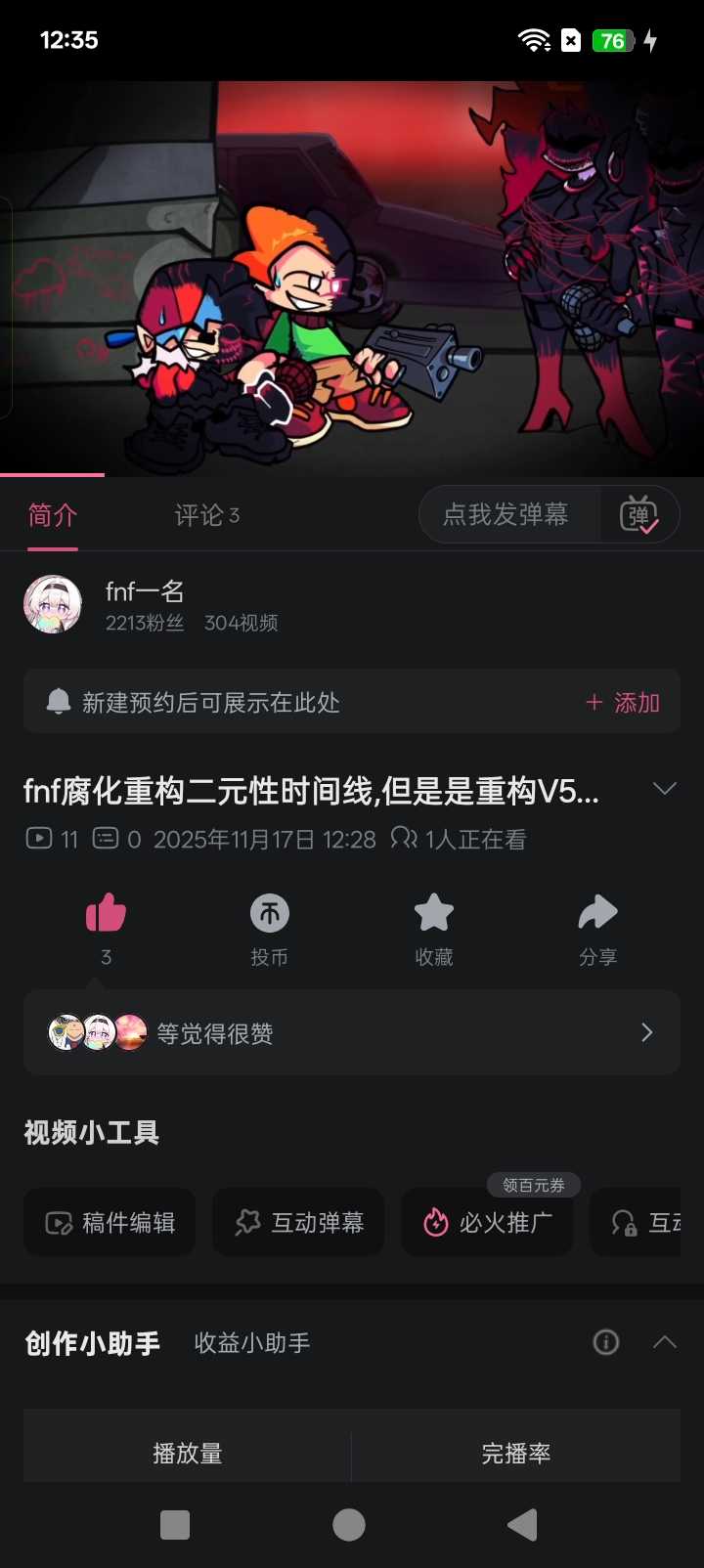
Task: Expand the video title description
Action: (664, 789)
